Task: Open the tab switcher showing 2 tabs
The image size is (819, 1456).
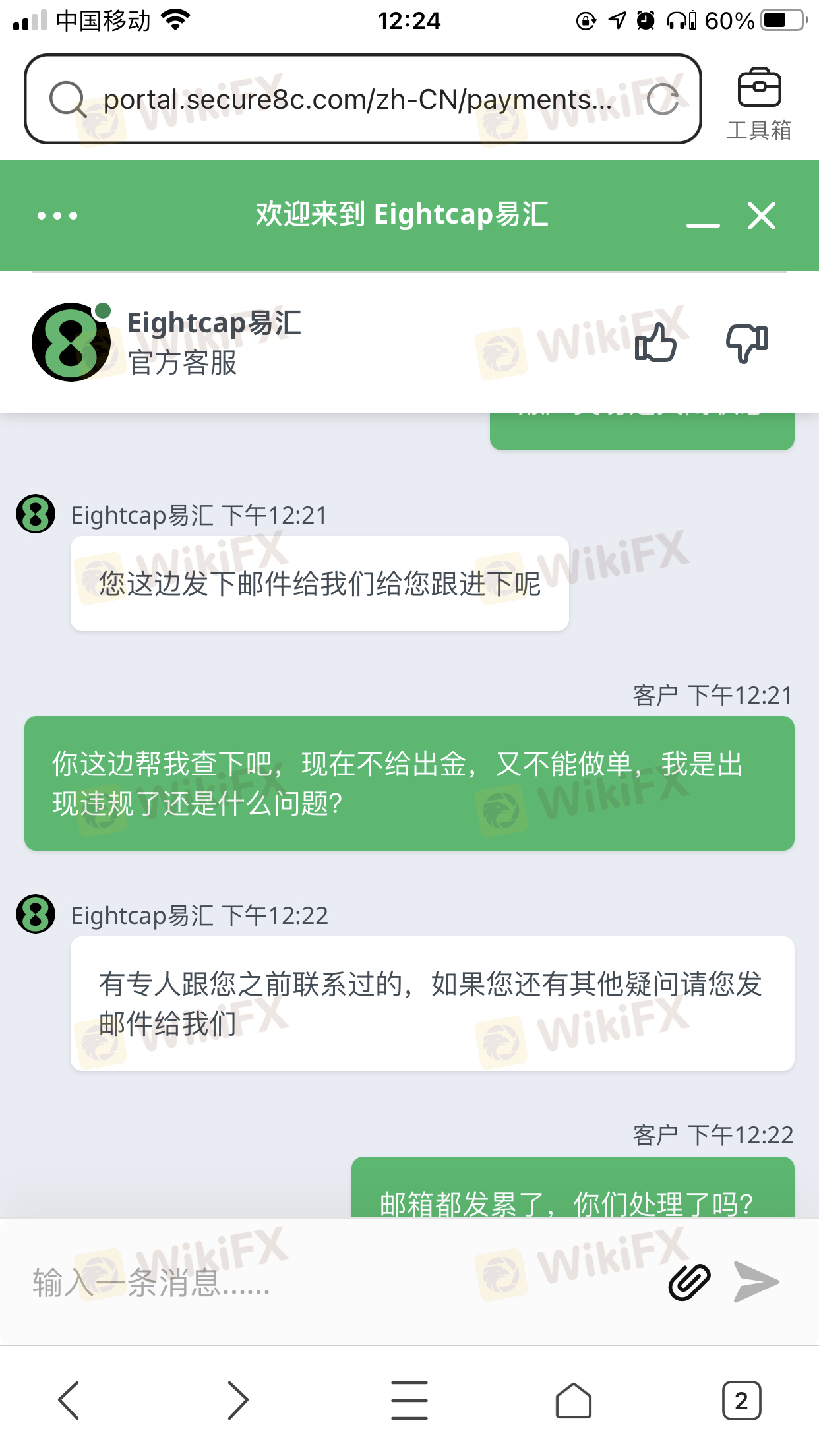Action: click(x=741, y=1400)
